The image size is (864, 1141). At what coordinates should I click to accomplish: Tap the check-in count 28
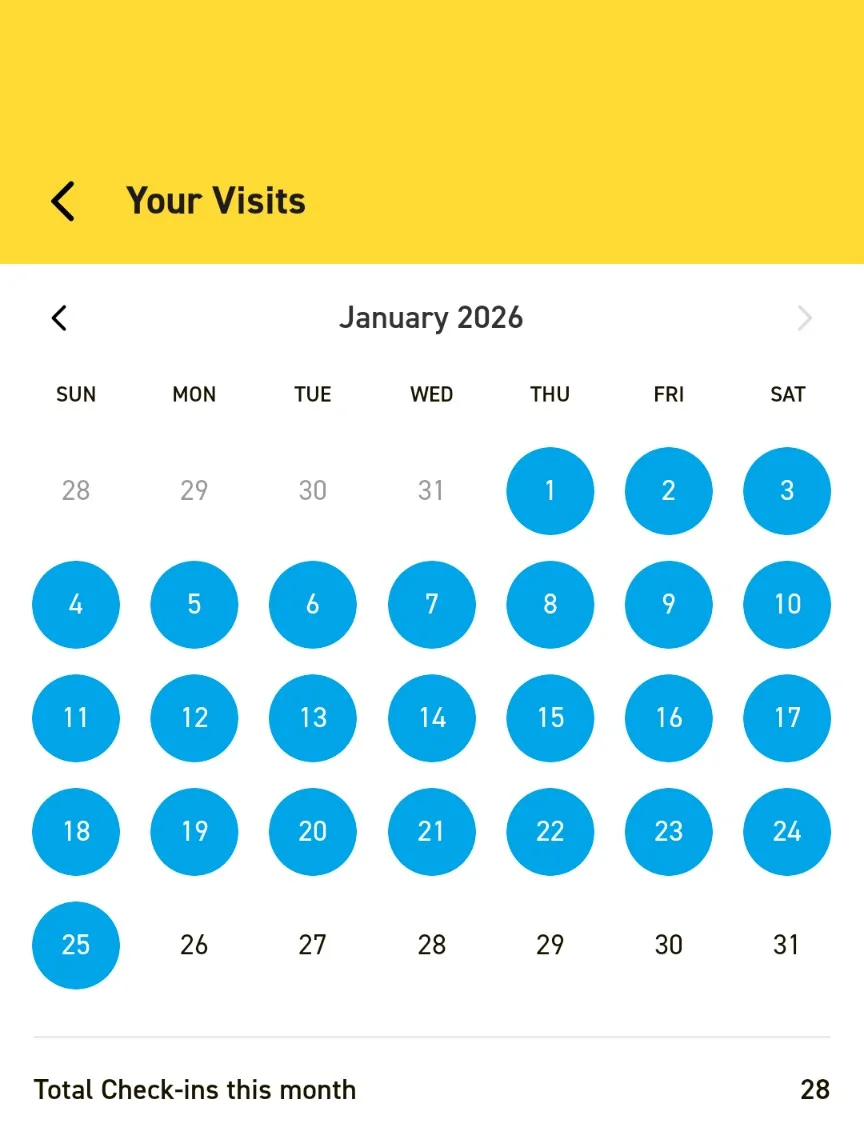816,1089
